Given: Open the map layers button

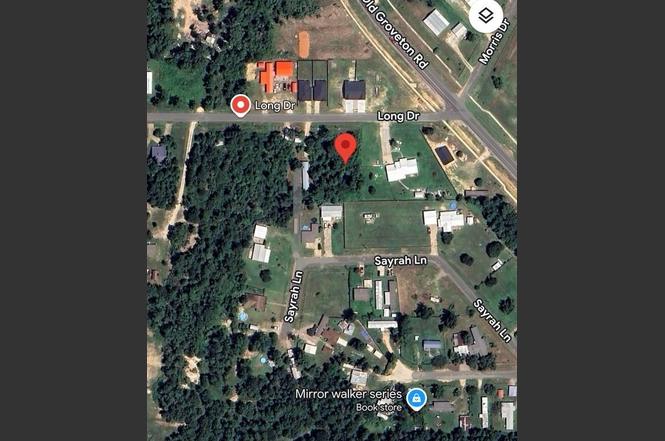Looking at the screenshot, I should tap(485, 15).
